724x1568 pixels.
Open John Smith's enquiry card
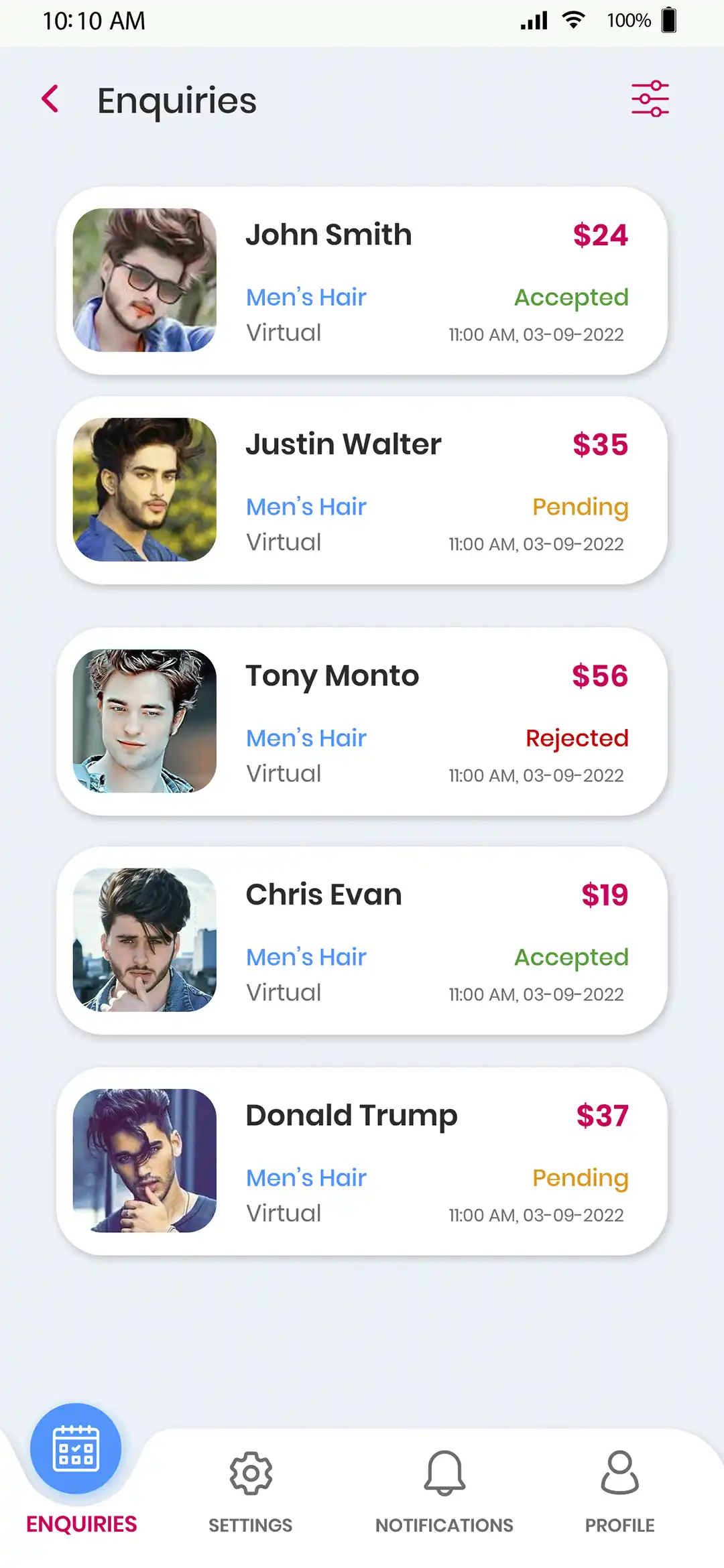(x=362, y=280)
